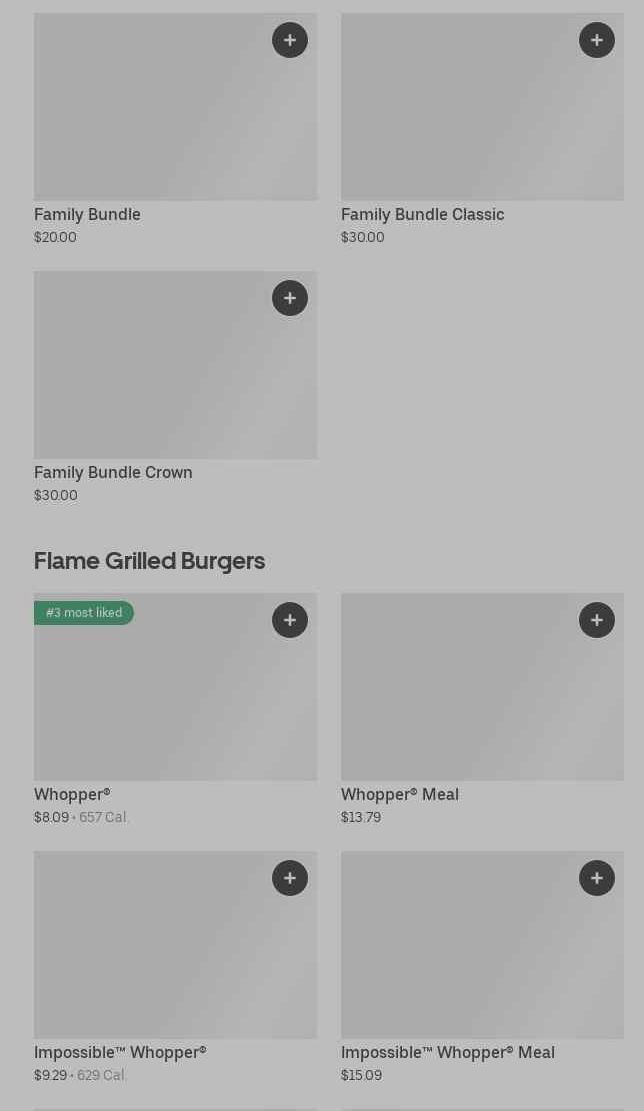Add Impossible™ Whopper® Meal to cart
Screen dimensions: 644x1111
pyautogui.click(x=597, y=878)
